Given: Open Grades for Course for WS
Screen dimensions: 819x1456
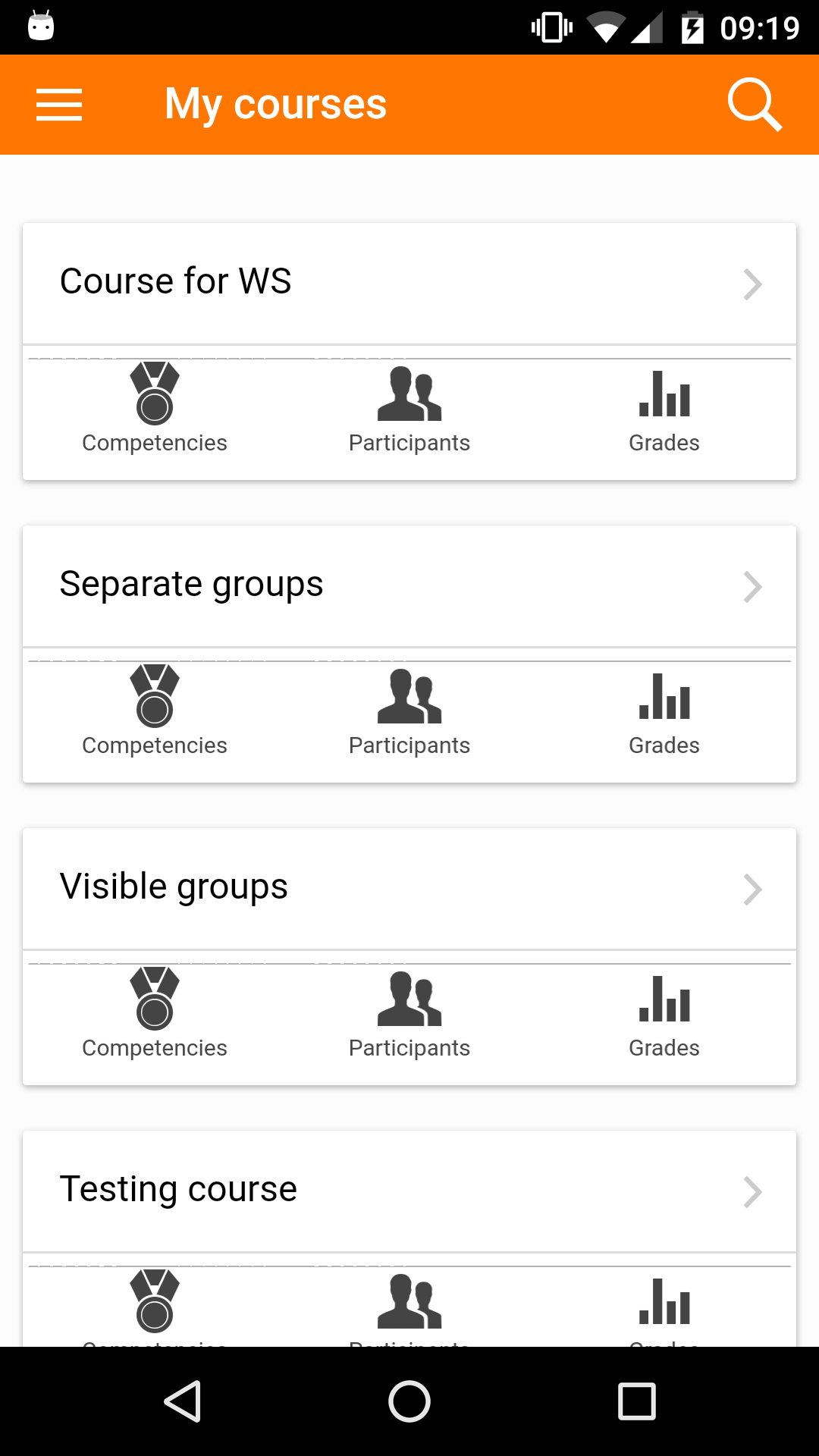Looking at the screenshot, I should coord(664,408).
